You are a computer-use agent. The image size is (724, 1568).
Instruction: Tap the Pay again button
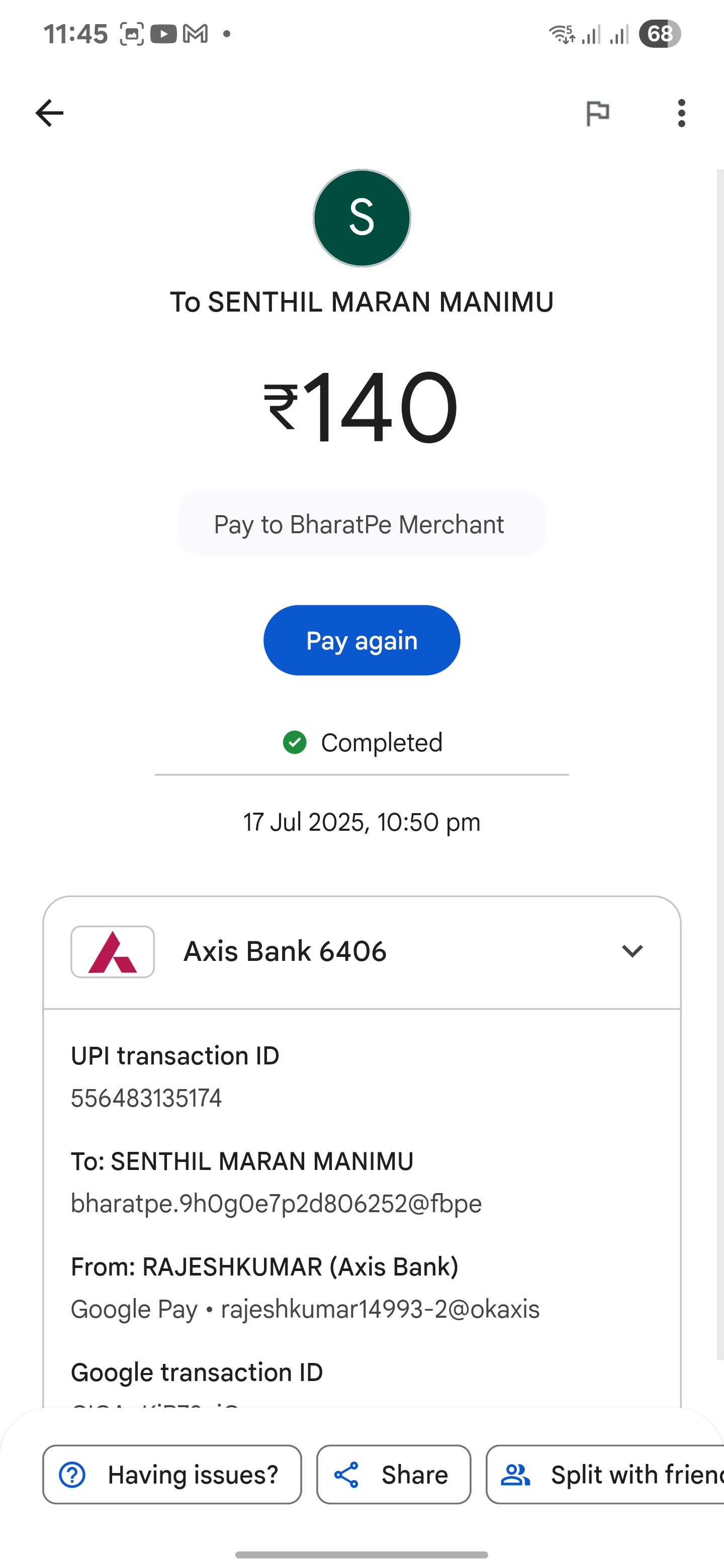[361, 640]
